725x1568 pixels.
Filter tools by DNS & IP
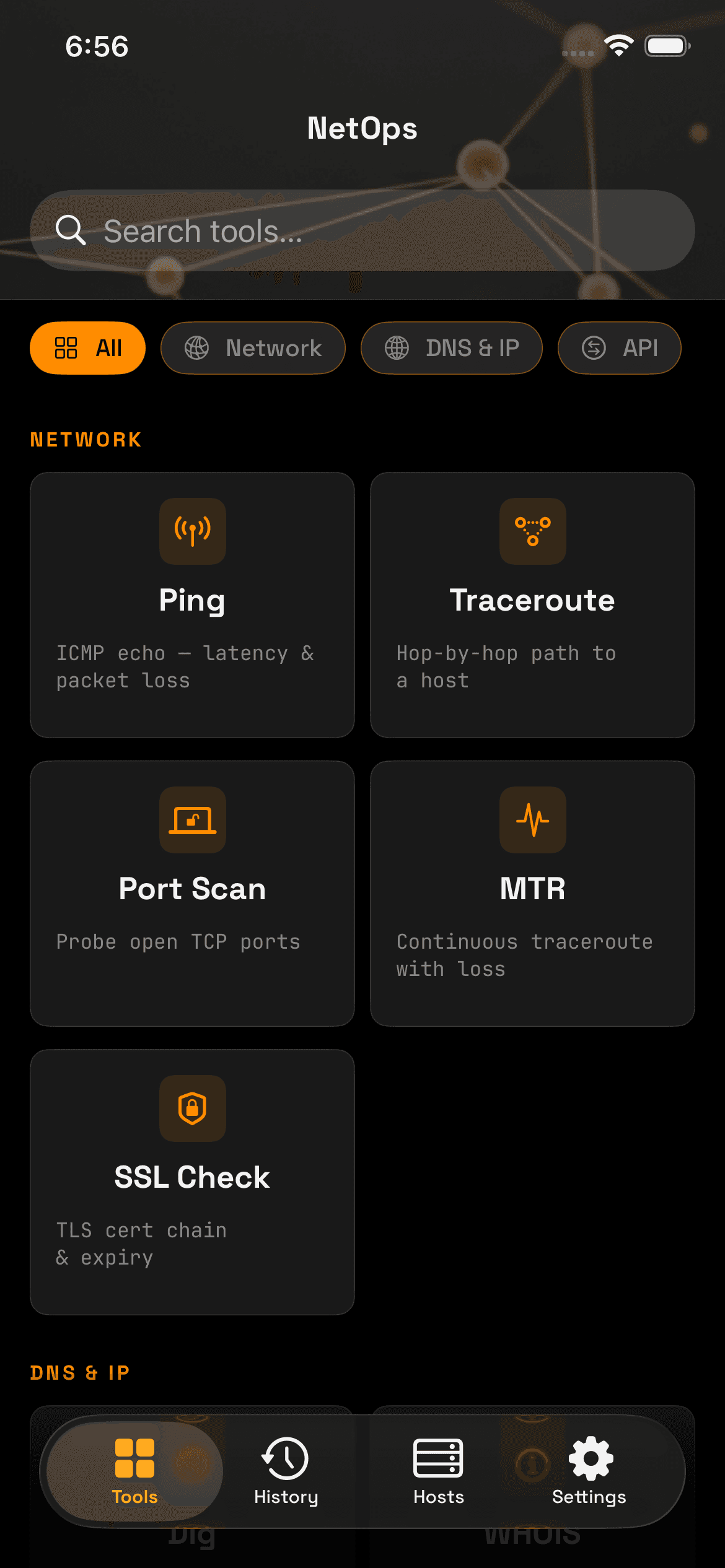(x=452, y=347)
